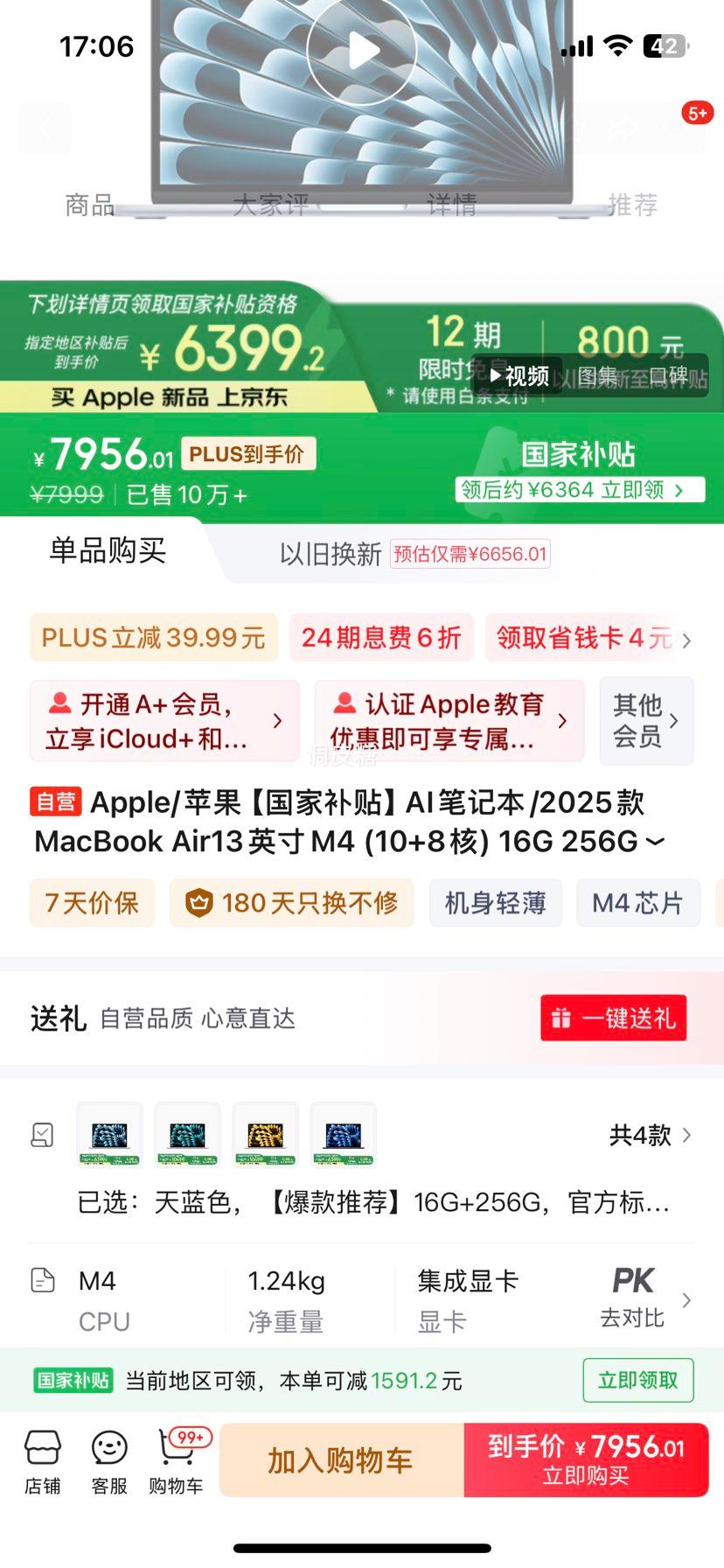Tap the share icon at top right
724x1568 pixels.
point(623,128)
